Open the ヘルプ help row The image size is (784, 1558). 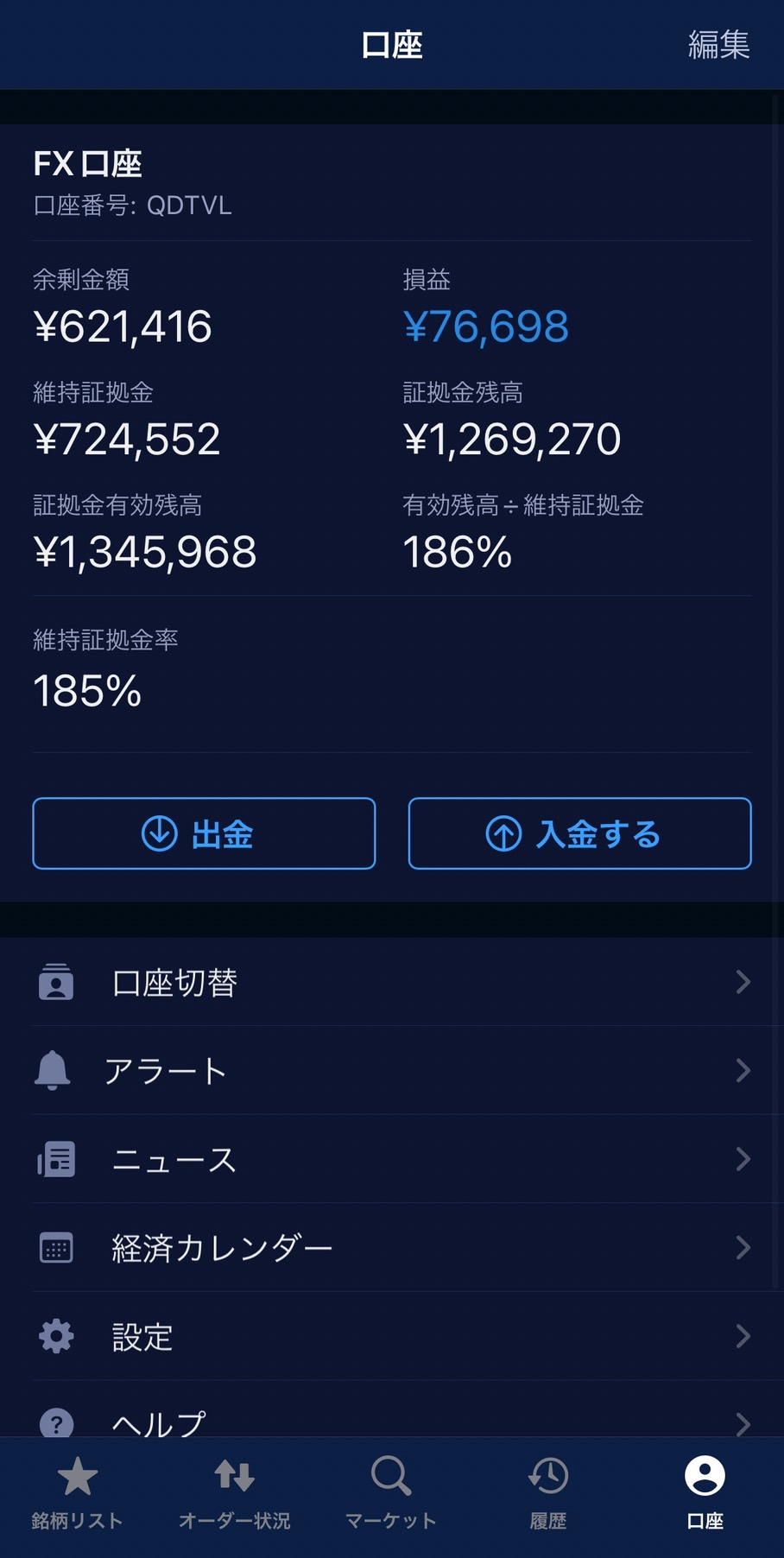point(392,1419)
